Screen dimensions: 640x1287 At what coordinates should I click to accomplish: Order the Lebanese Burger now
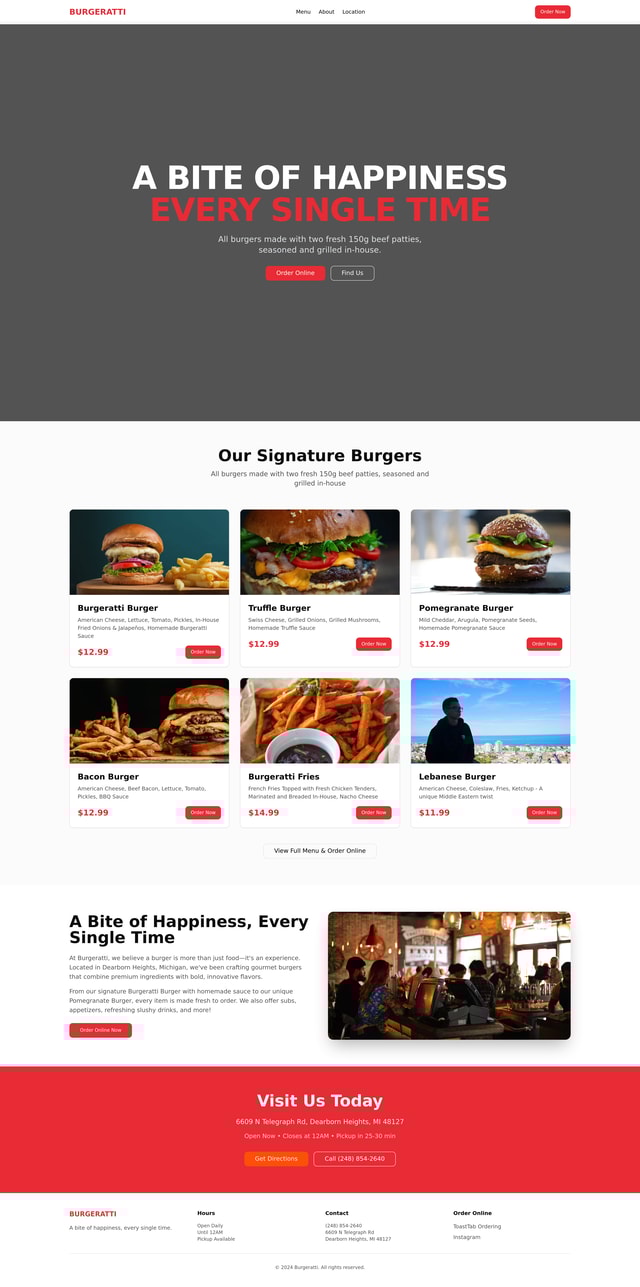tap(544, 813)
